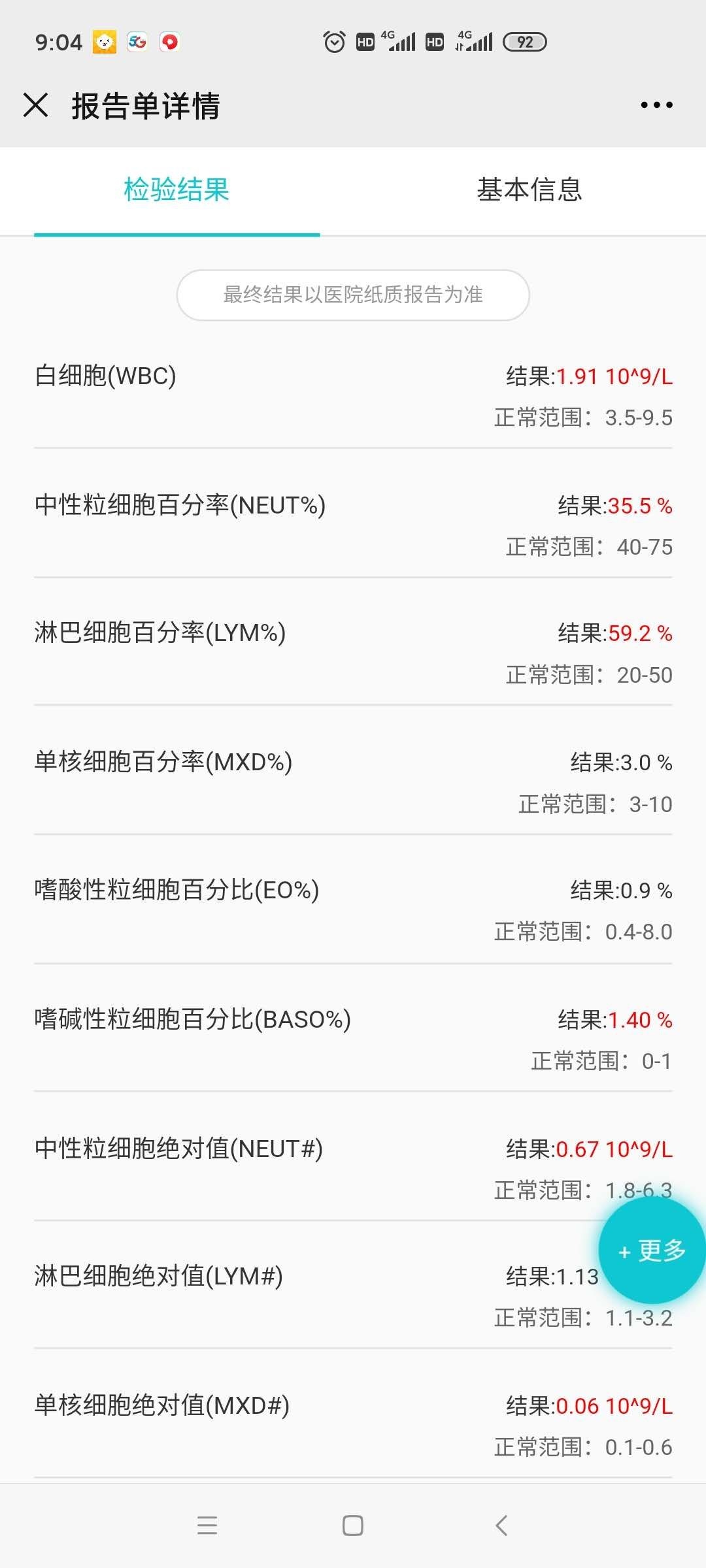Select the 检验结果 tab
The image size is (706, 1568).
coord(176,190)
